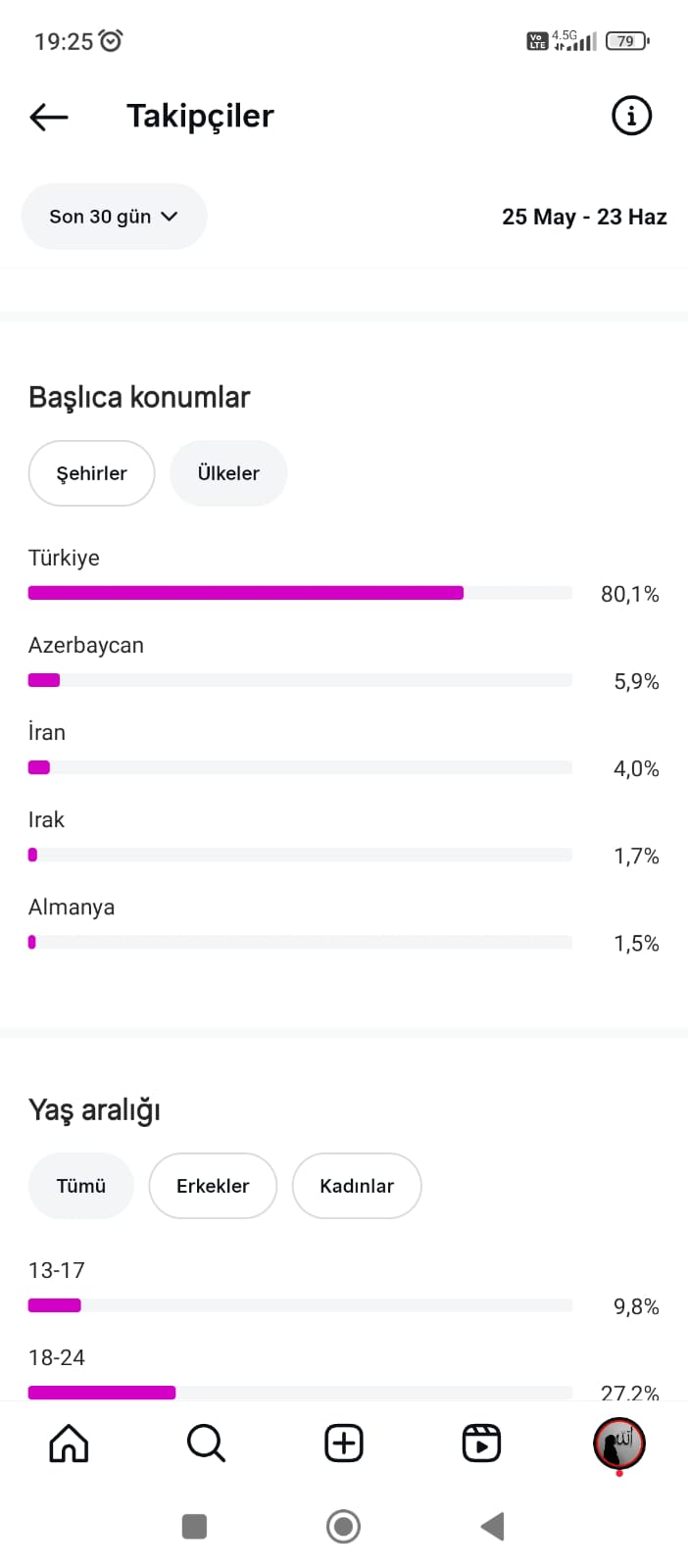Open the info icon in the header
Screen dimensions: 688x1568
[x=631, y=116]
